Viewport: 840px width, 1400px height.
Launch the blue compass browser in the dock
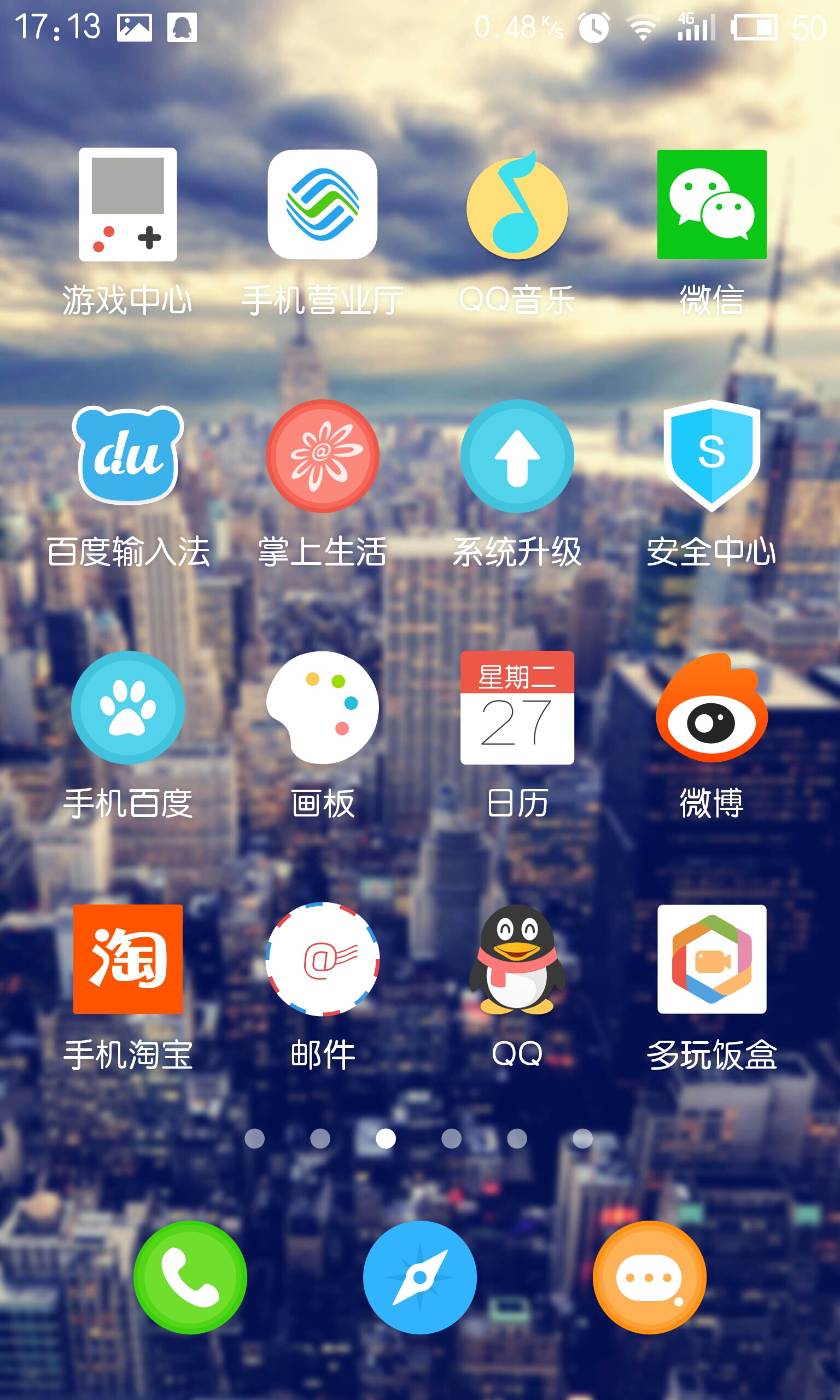(x=420, y=1277)
